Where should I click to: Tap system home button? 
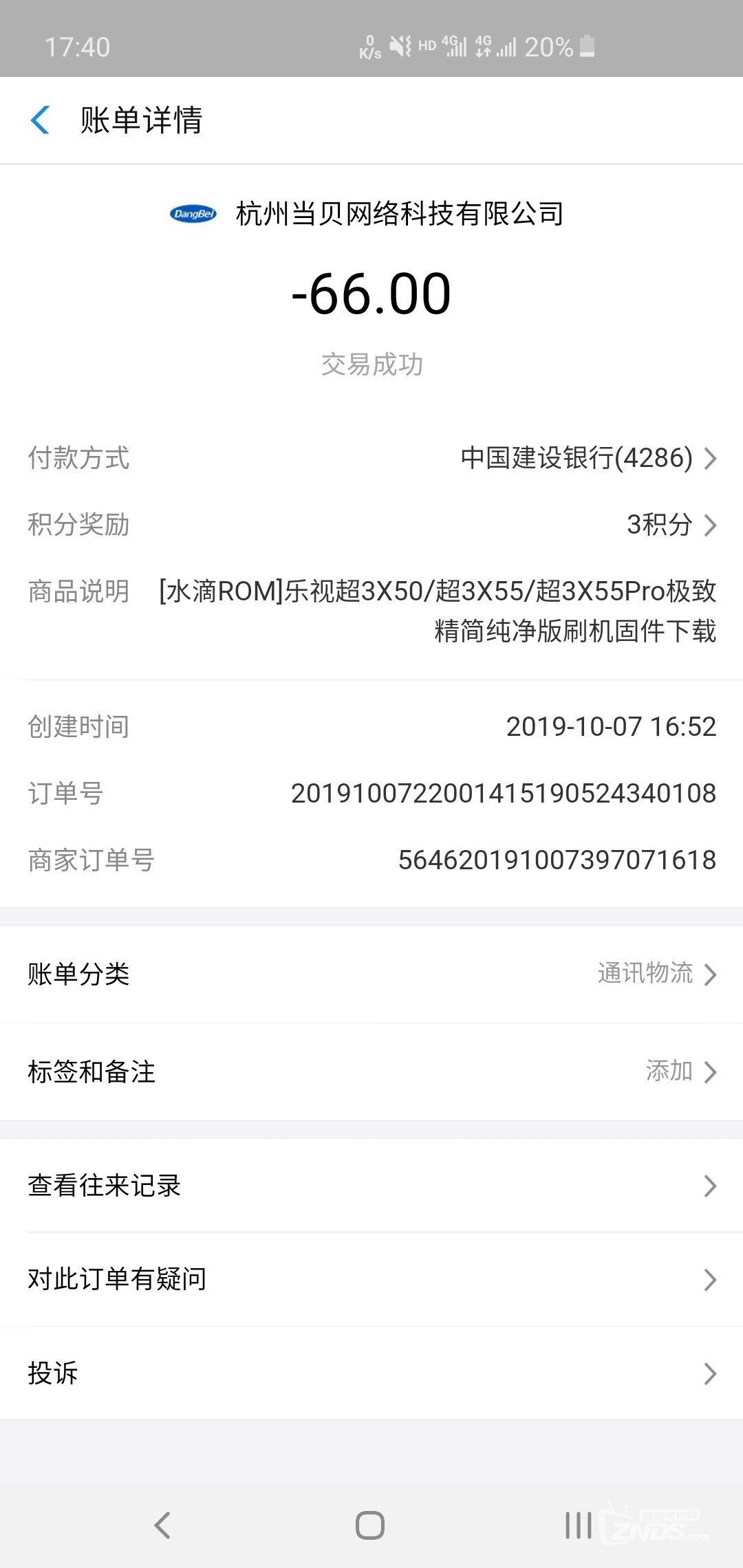click(x=370, y=1525)
